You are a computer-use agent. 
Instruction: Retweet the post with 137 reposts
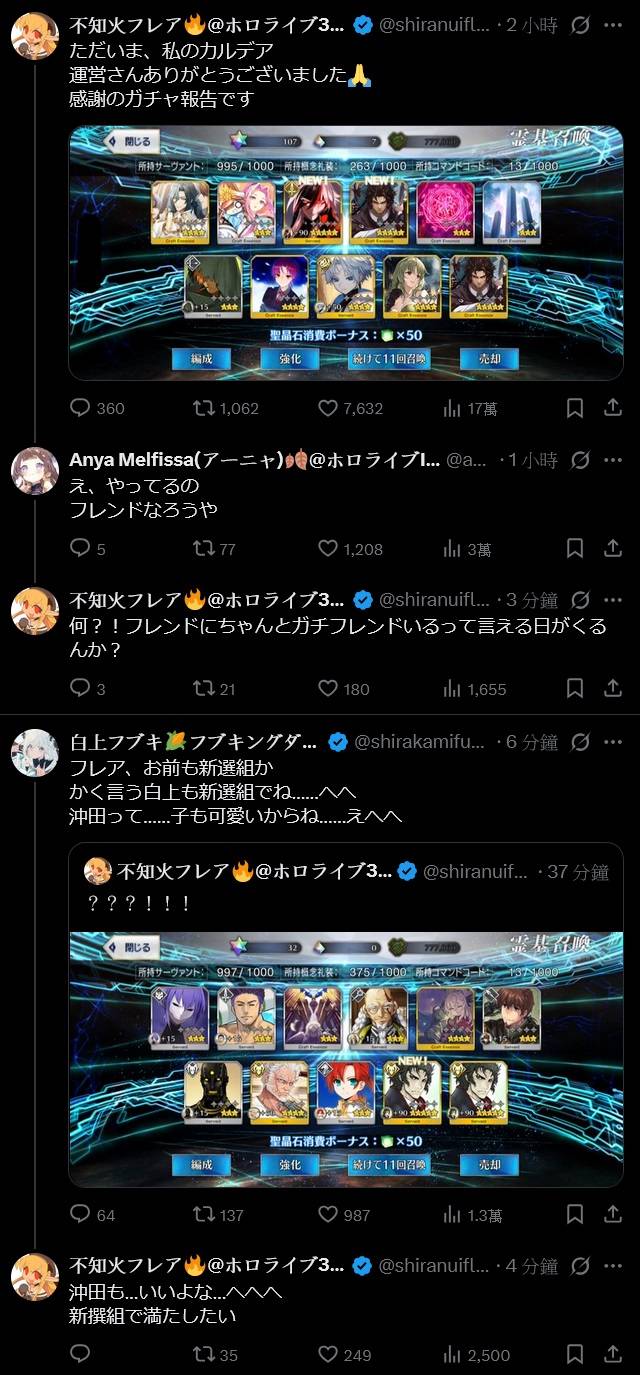point(203,1214)
